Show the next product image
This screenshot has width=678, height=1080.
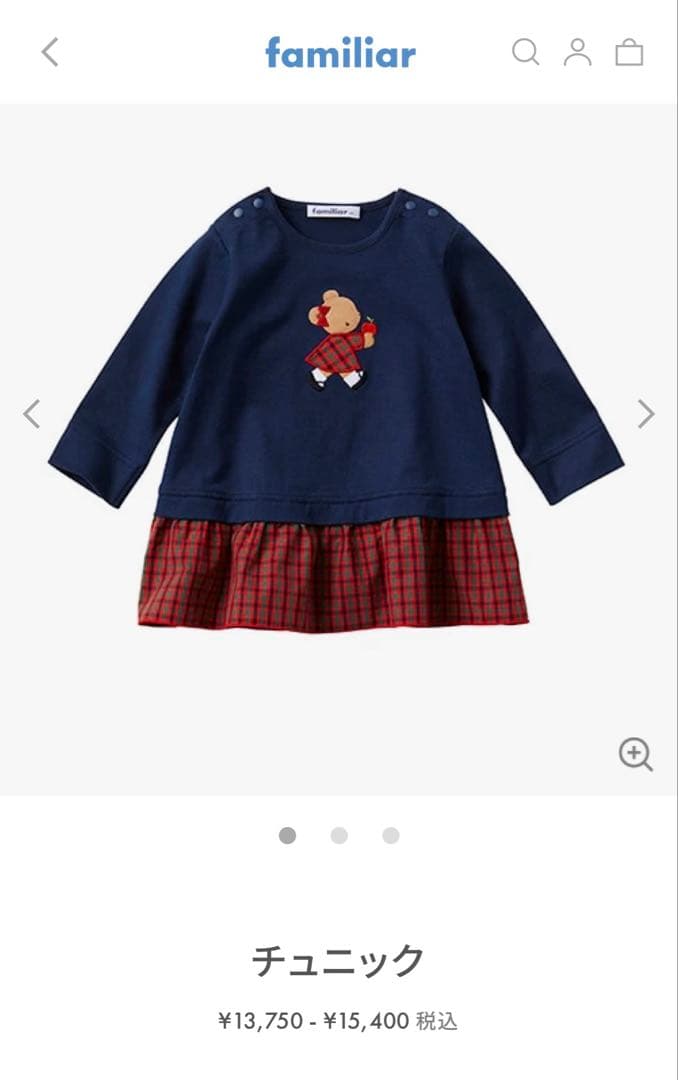(x=646, y=413)
